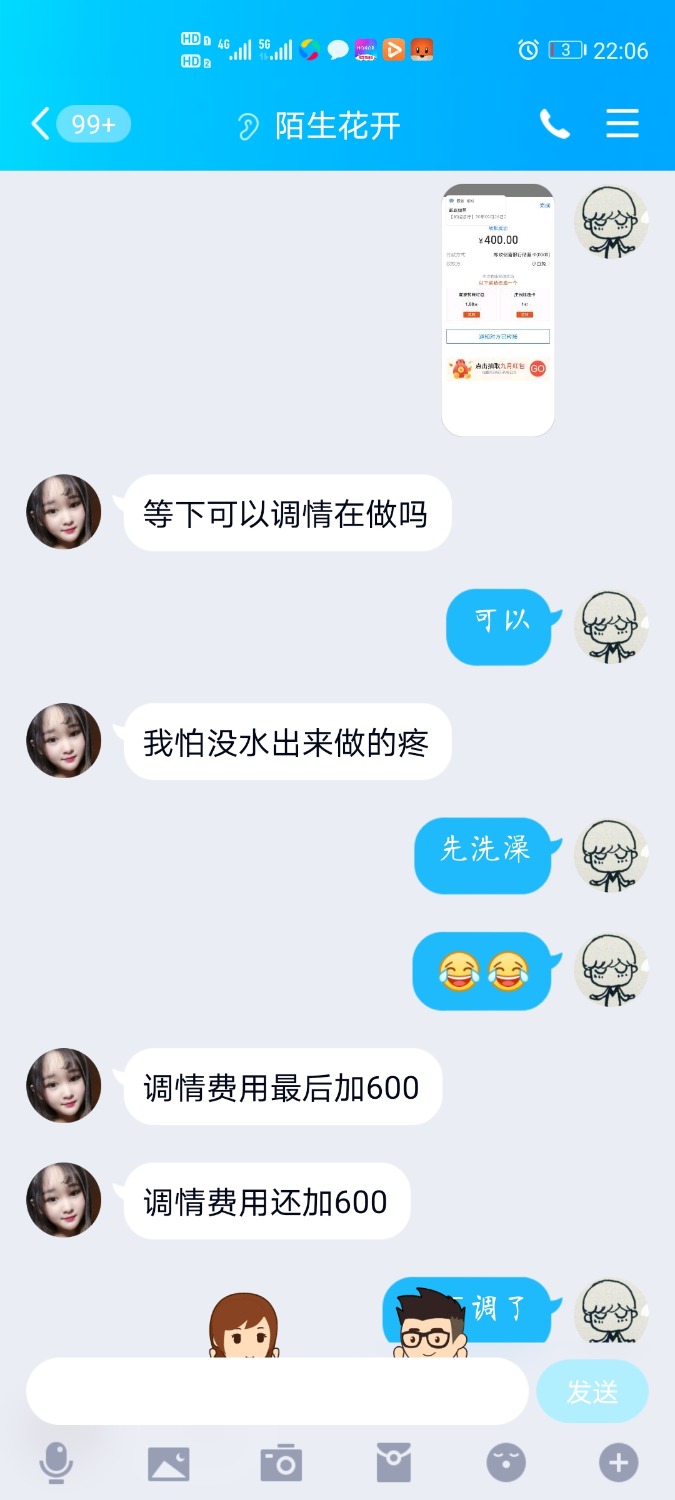Open the emoji sticker panel
The height and width of the screenshot is (1500, 675).
coord(506,1463)
